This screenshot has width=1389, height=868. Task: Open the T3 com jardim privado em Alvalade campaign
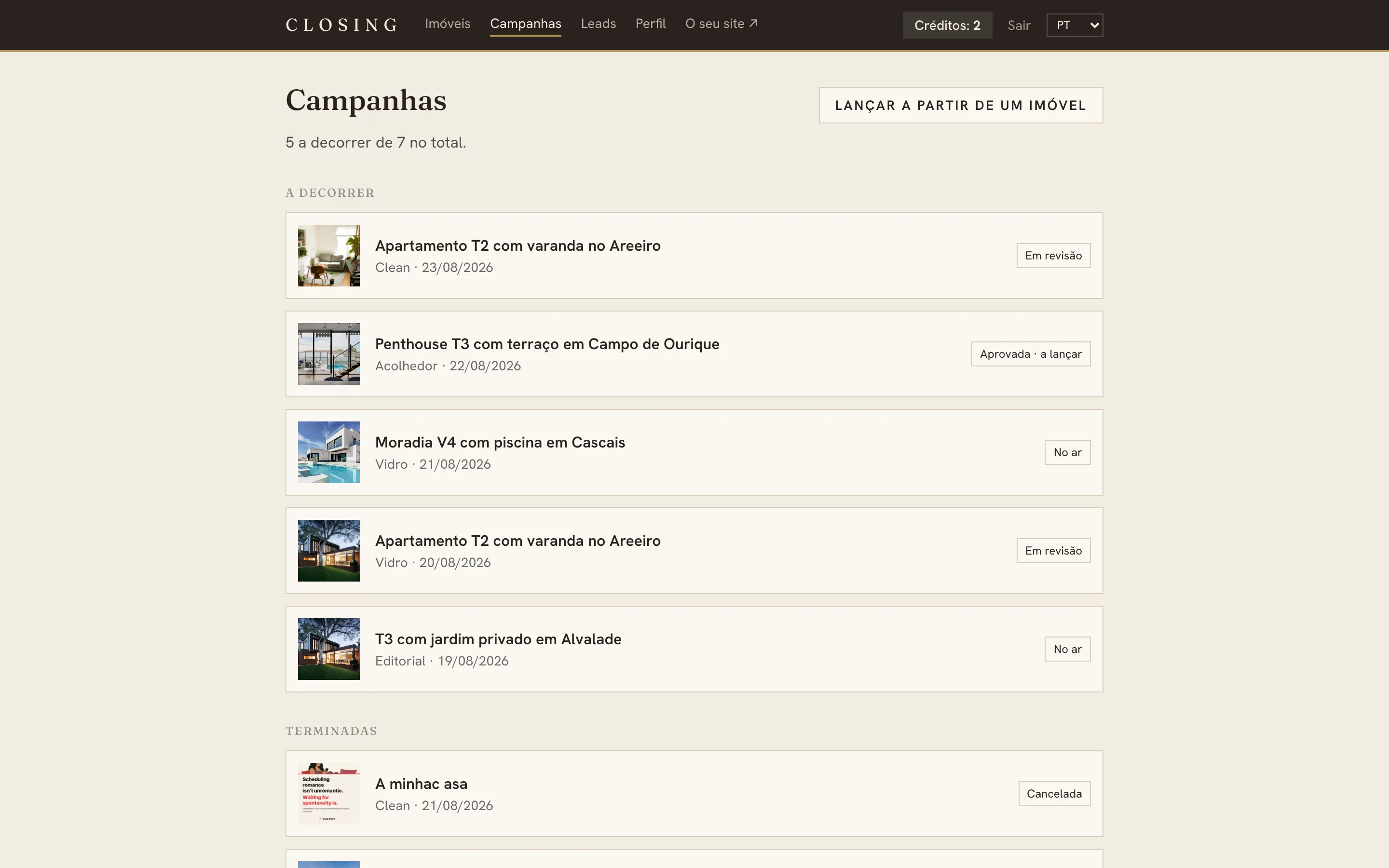click(694, 649)
